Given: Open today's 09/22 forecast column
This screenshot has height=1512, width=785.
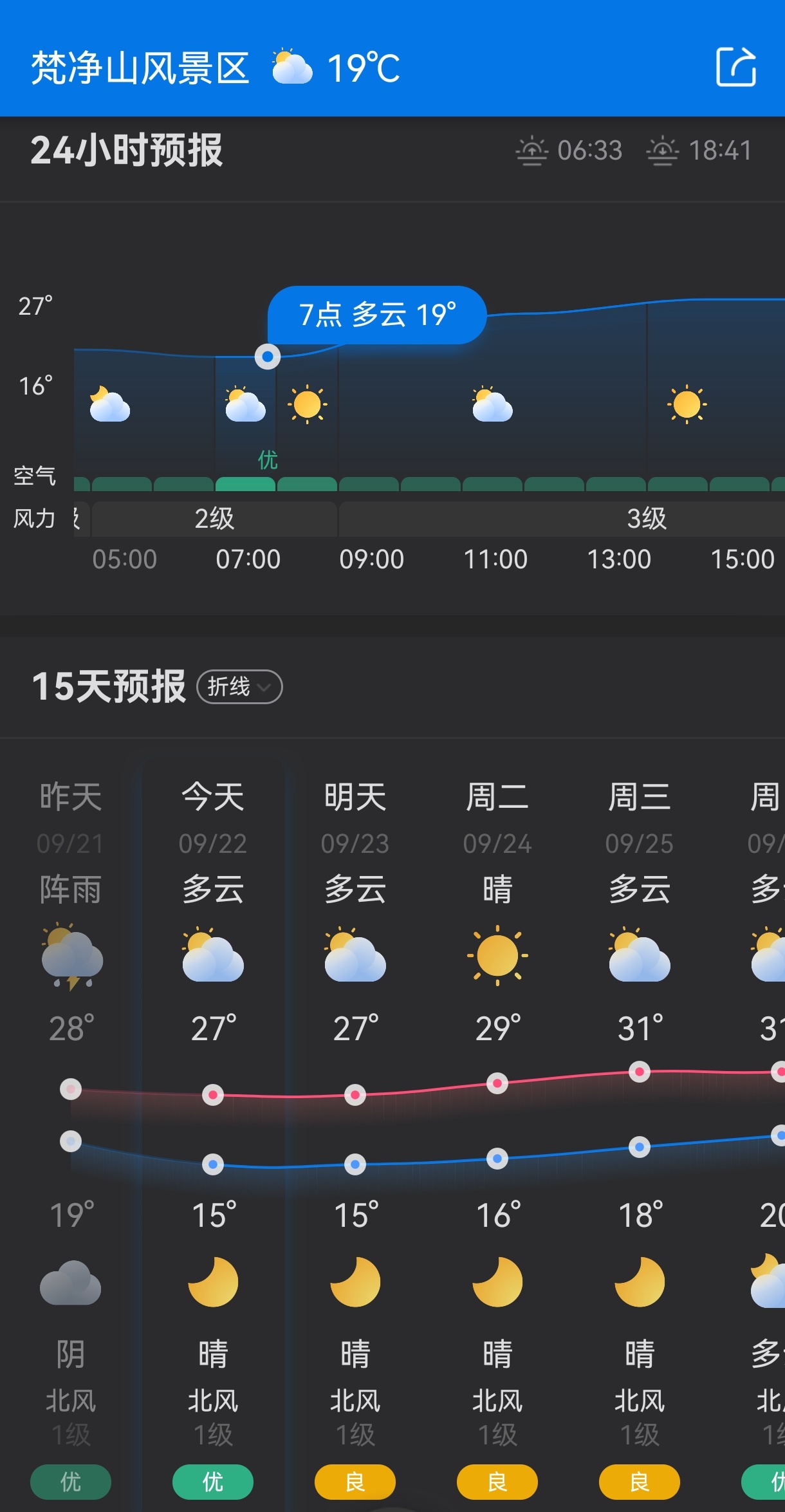Looking at the screenshot, I should click(x=213, y=1136).
